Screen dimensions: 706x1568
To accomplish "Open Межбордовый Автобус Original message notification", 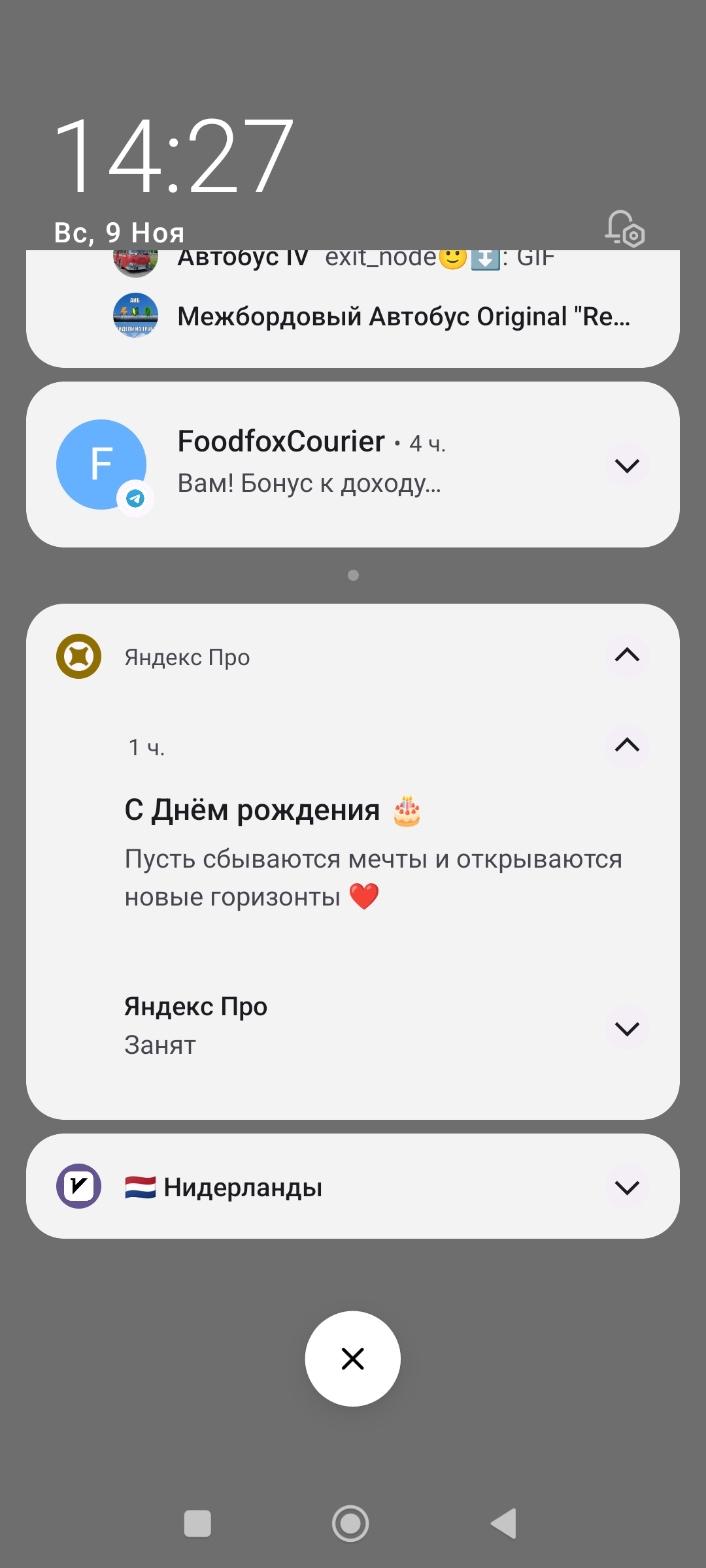I will point(403,317).
